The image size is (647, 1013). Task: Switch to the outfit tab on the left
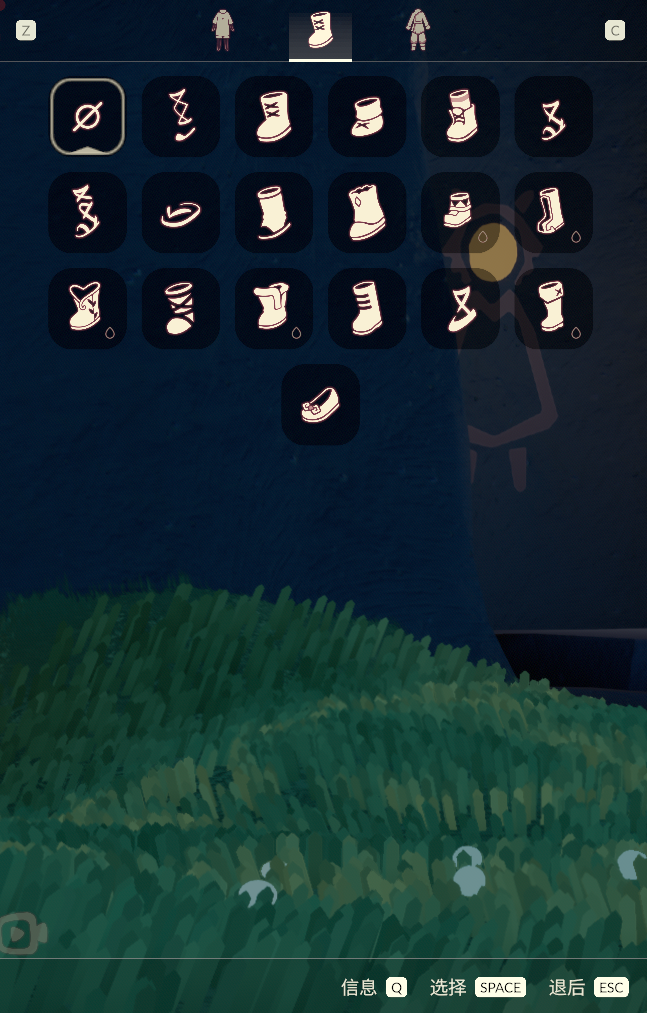(x=222, y=30)
